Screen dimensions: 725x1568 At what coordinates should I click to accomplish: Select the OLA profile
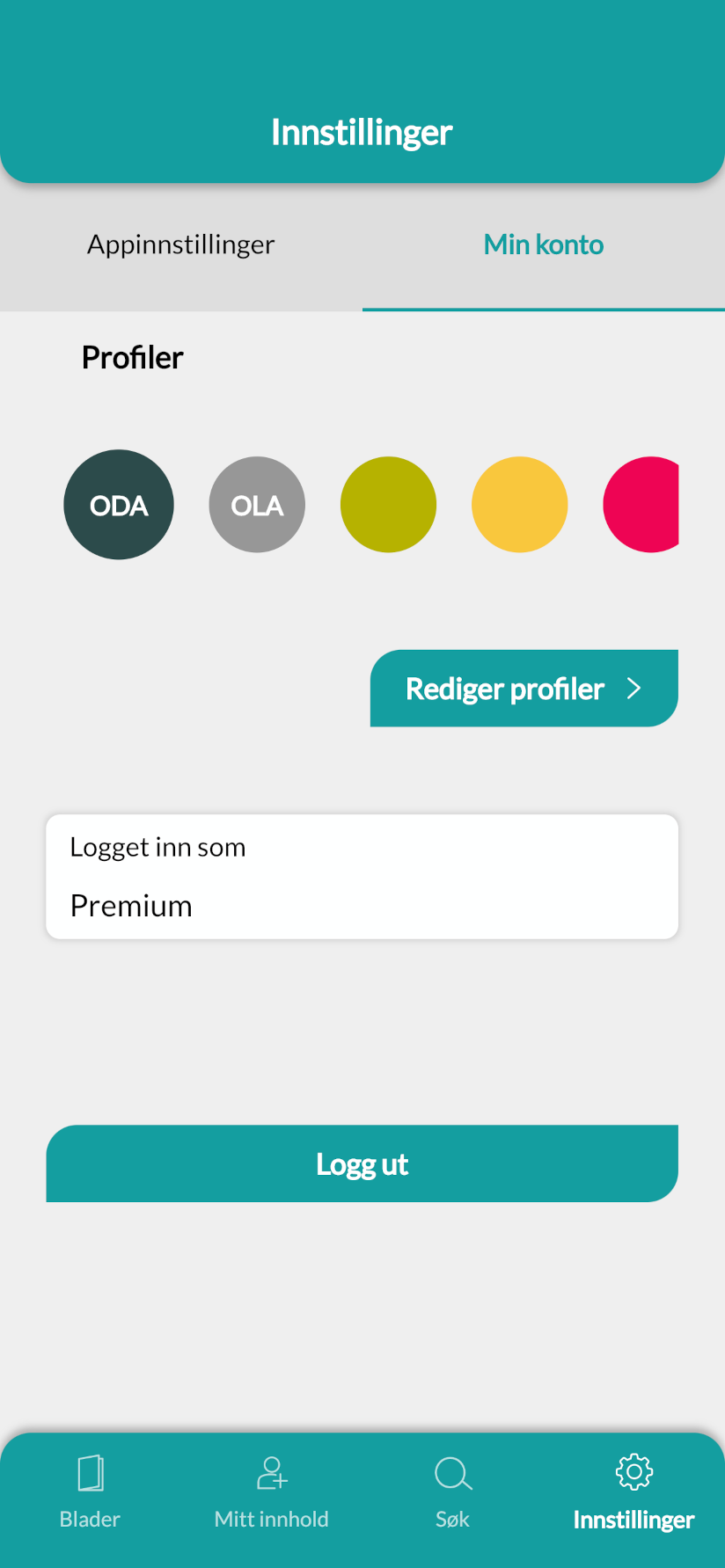[257, 505]
